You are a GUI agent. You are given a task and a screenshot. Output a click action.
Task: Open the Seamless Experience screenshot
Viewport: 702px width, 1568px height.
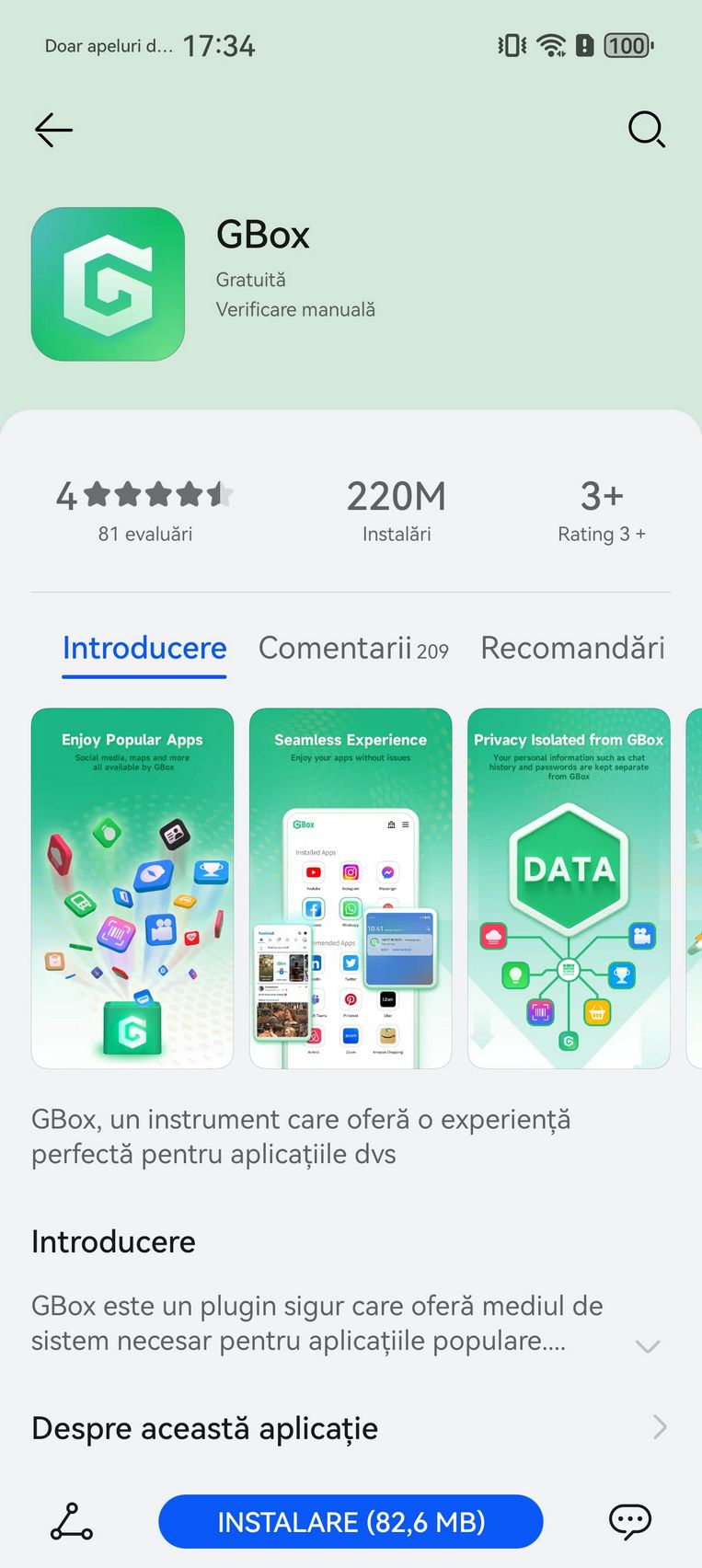tap(351, 888)
